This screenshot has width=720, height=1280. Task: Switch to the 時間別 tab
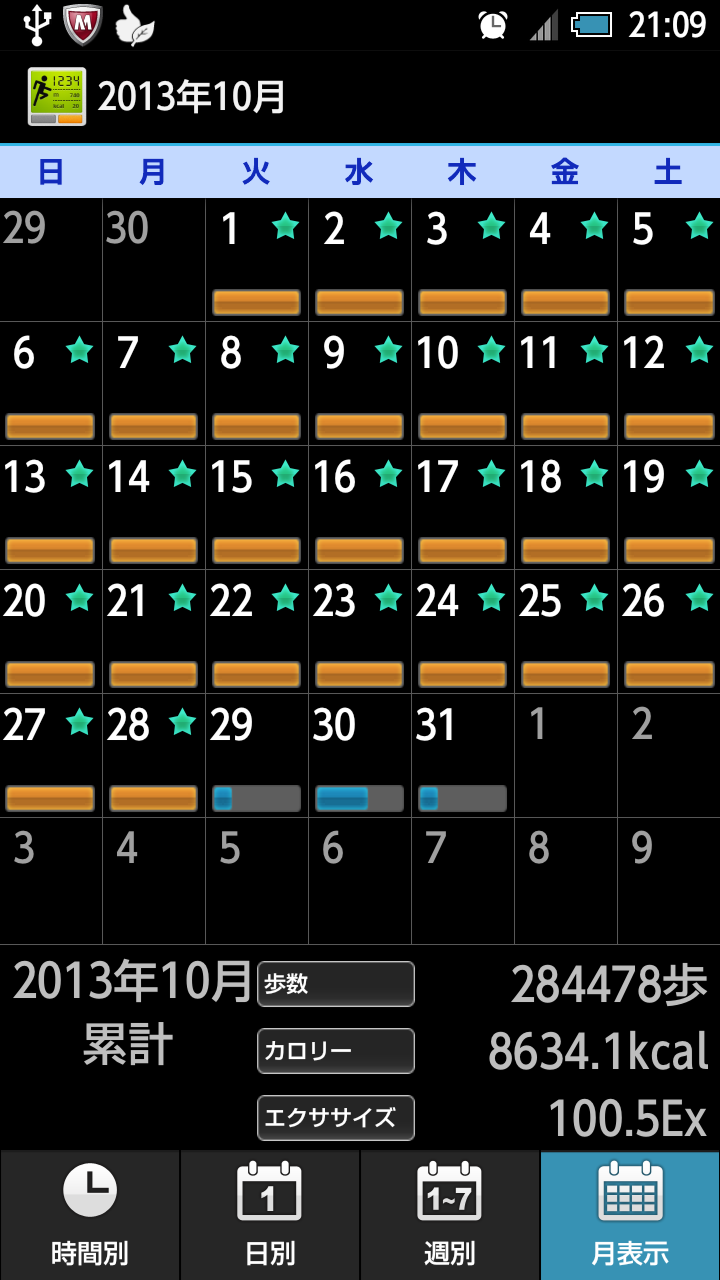click(90, 1215)
